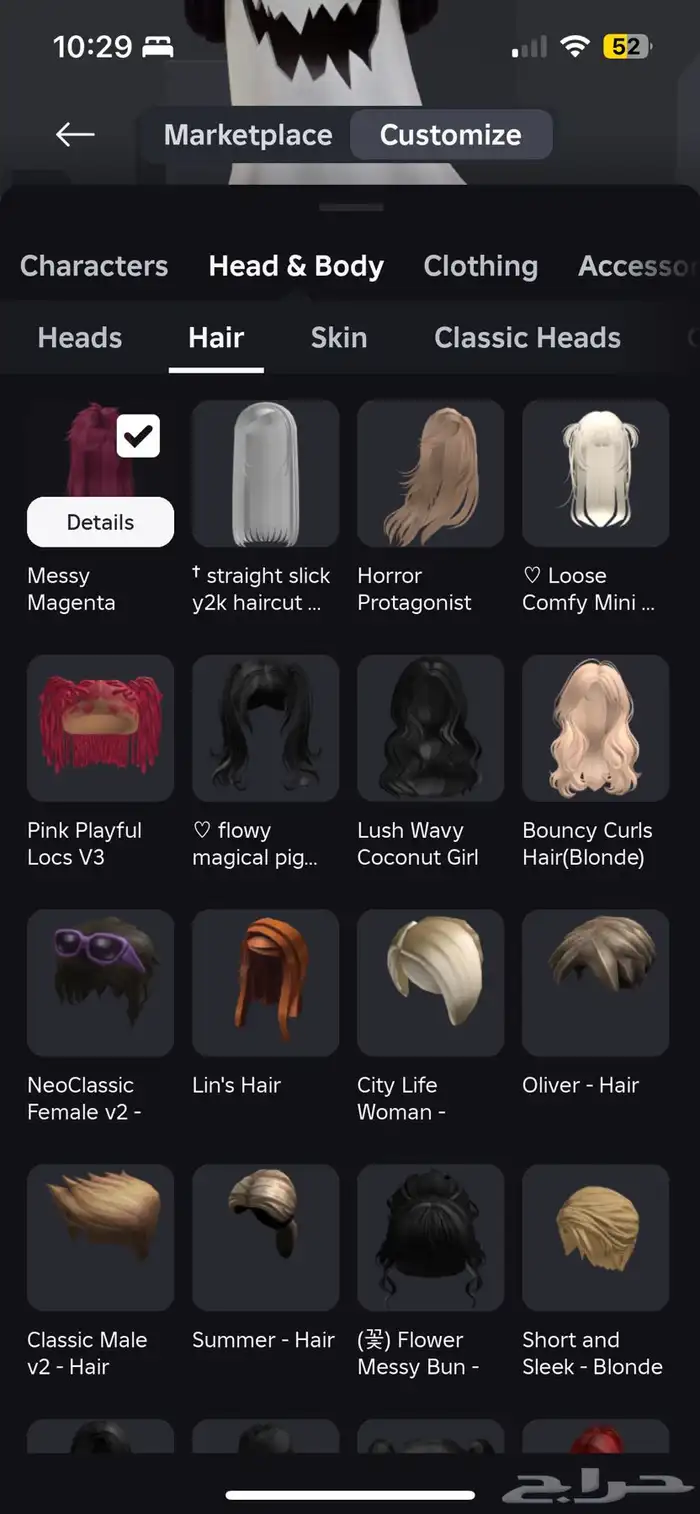Open the Heads sub-tab

click(80, 338)
